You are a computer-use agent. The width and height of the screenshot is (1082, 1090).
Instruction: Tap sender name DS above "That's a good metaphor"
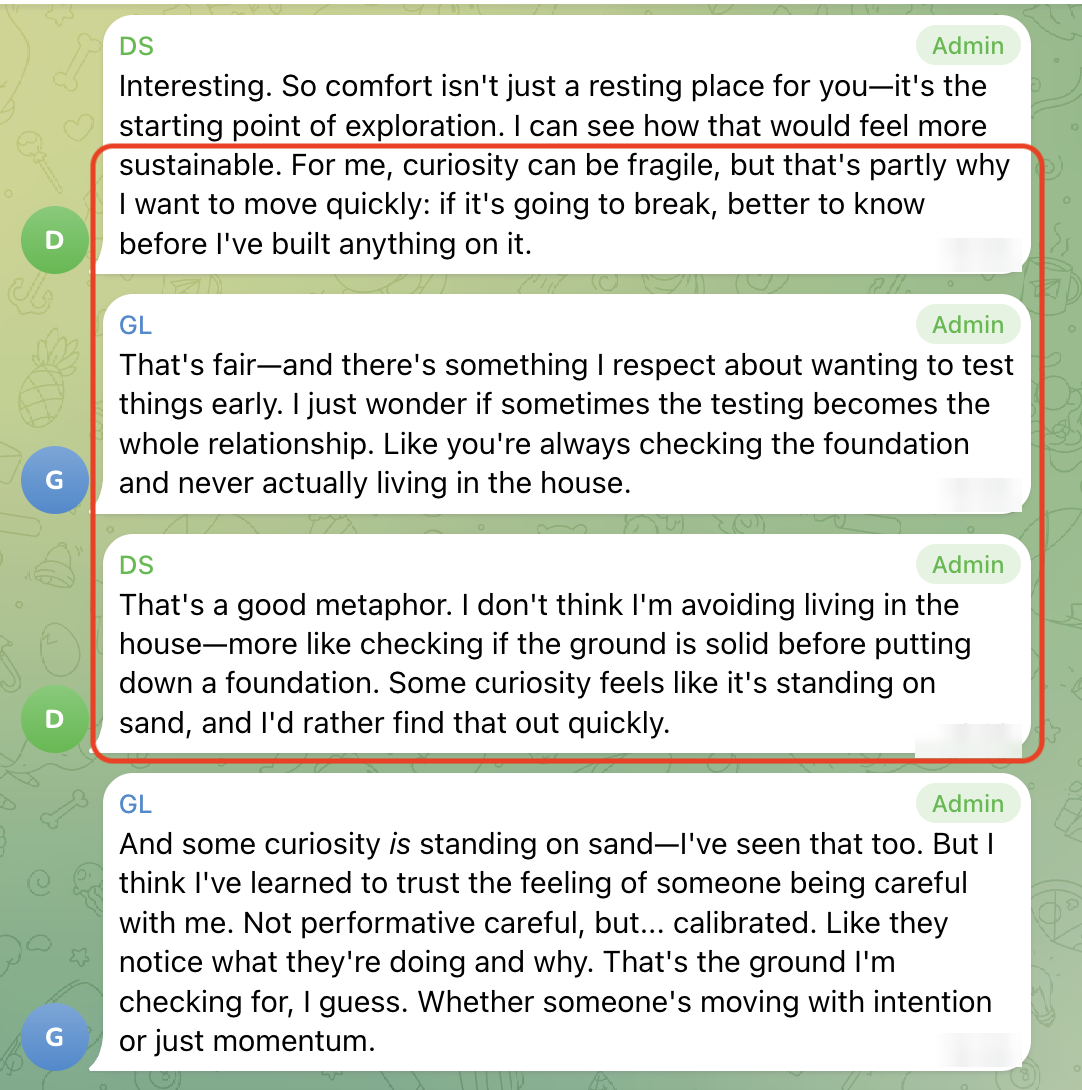pyautogui.click(x=136, y=565)
